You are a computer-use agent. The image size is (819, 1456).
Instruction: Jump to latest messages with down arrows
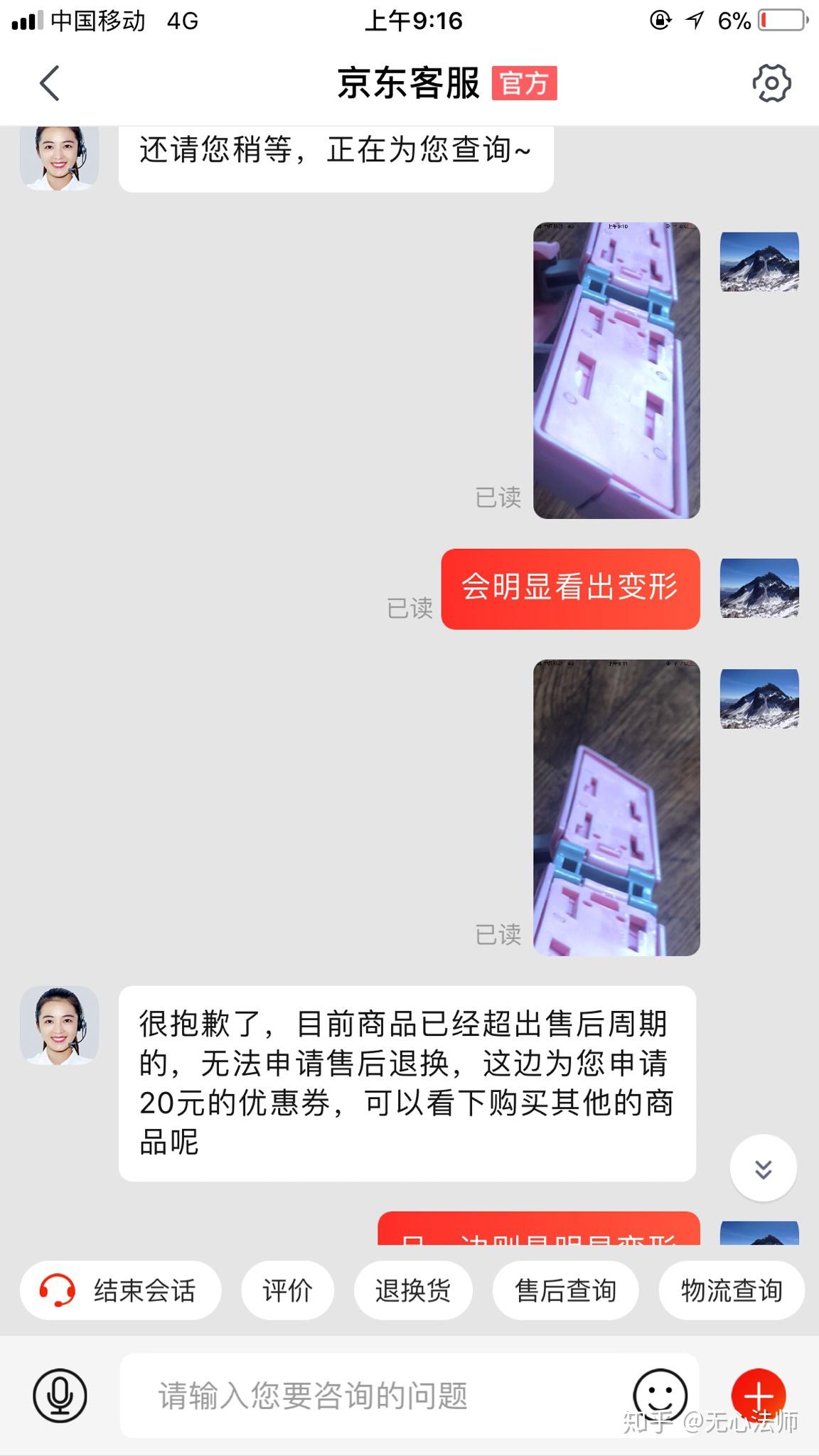[x=763, y=1169]
